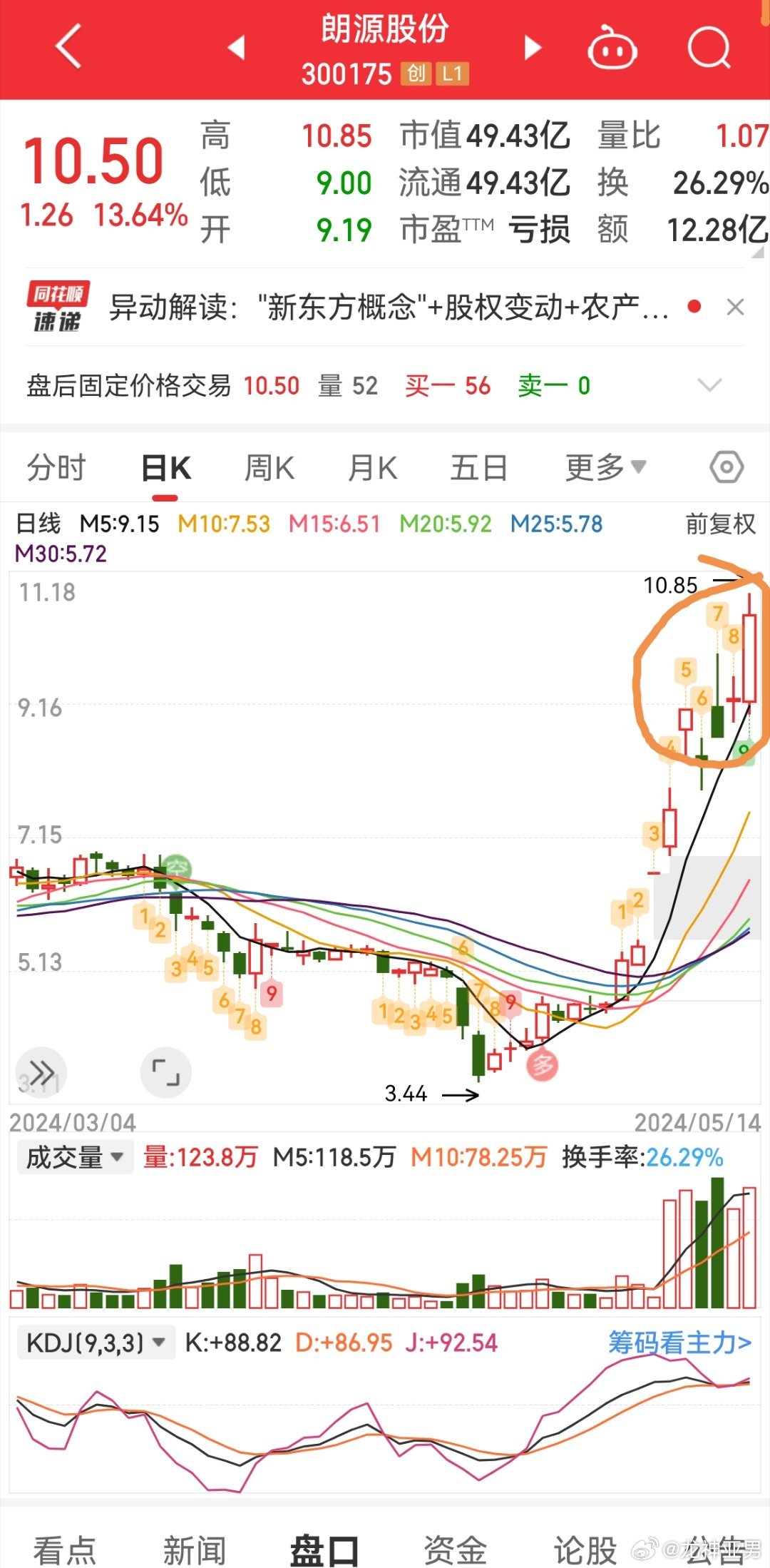Switch to the 五日 chart tab

pos(478,468)
